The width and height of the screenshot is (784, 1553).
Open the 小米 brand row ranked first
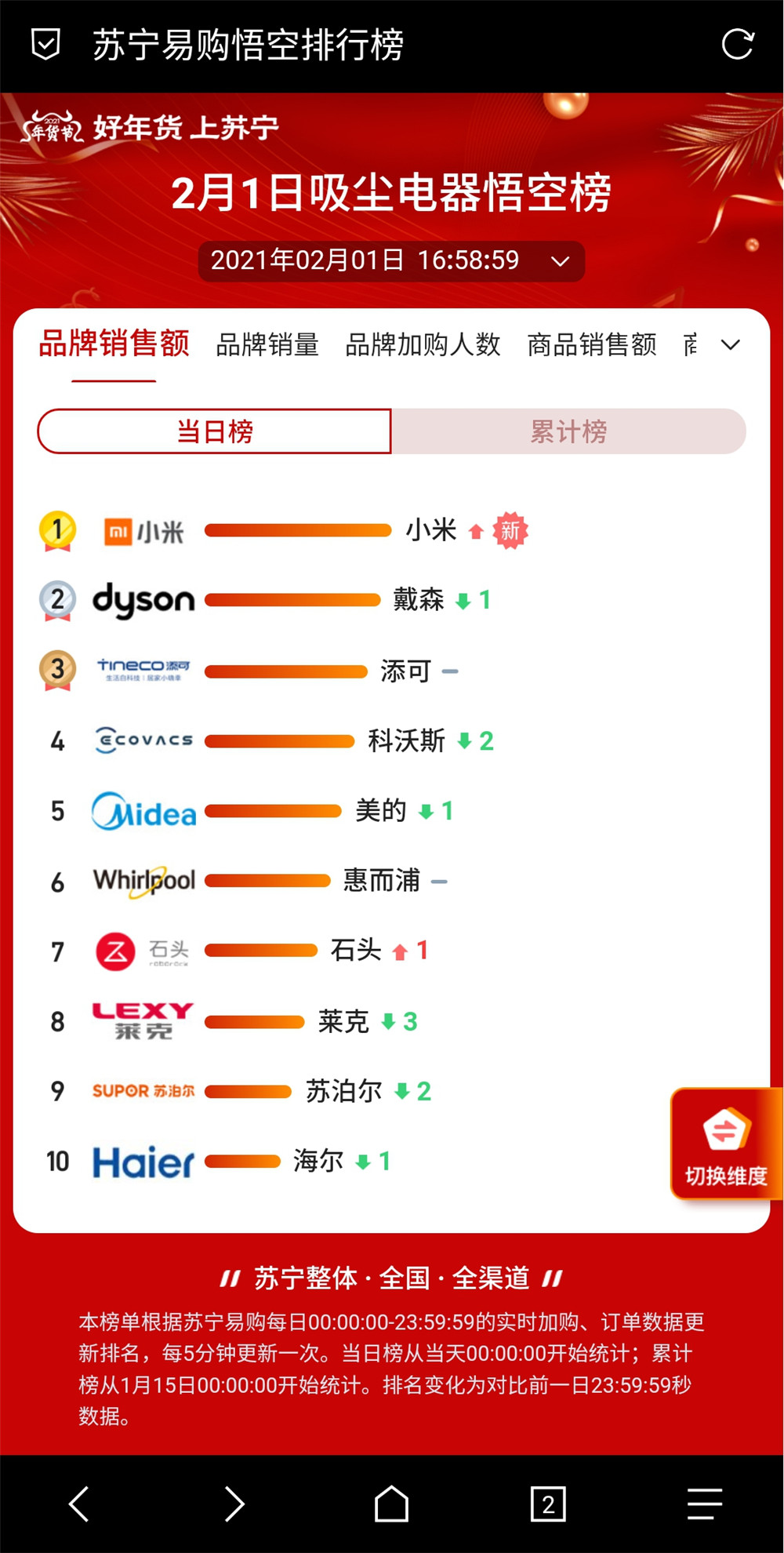pos(391,531)
